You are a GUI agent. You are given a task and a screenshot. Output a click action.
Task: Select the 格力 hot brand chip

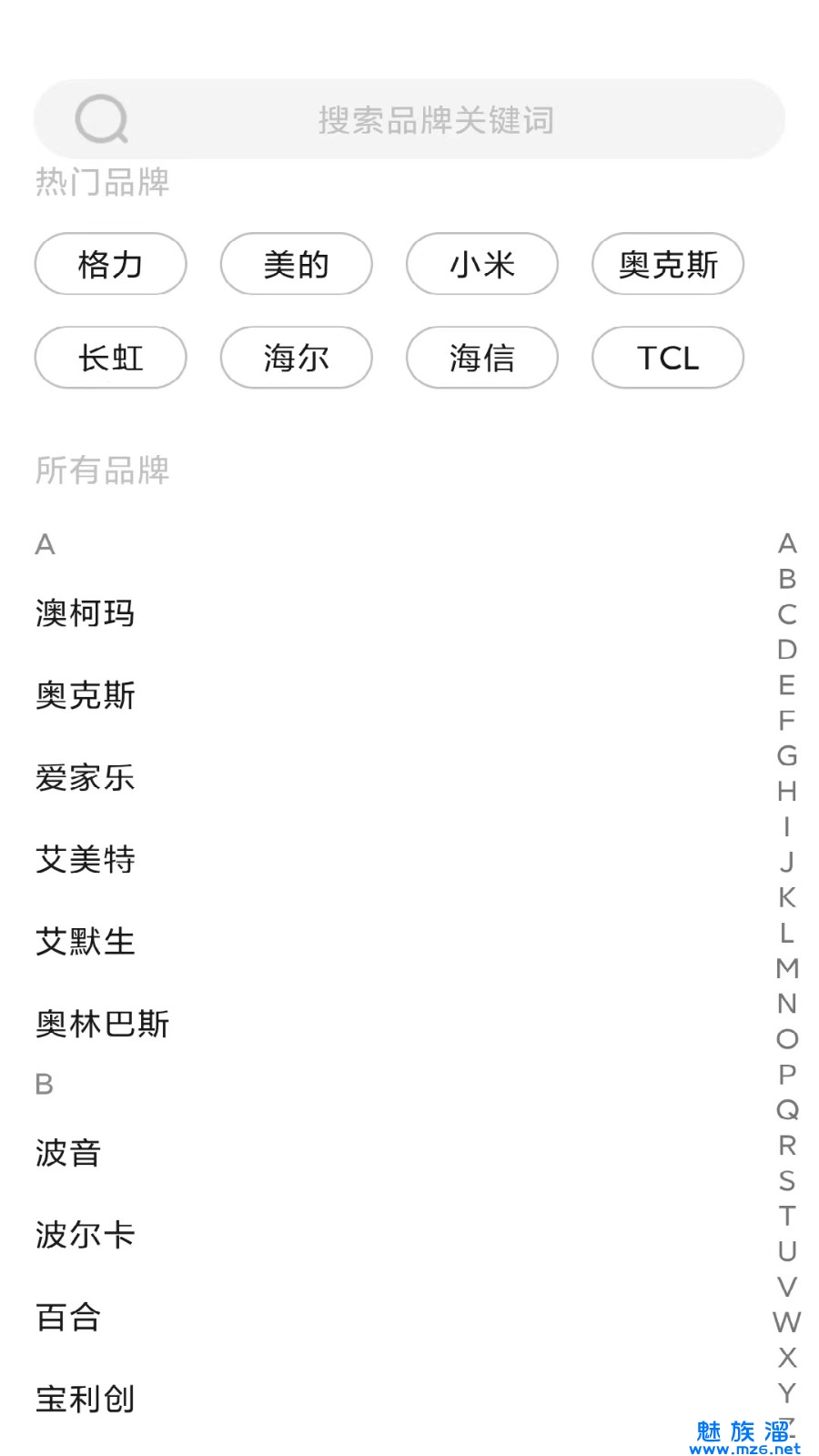(110, 264)
